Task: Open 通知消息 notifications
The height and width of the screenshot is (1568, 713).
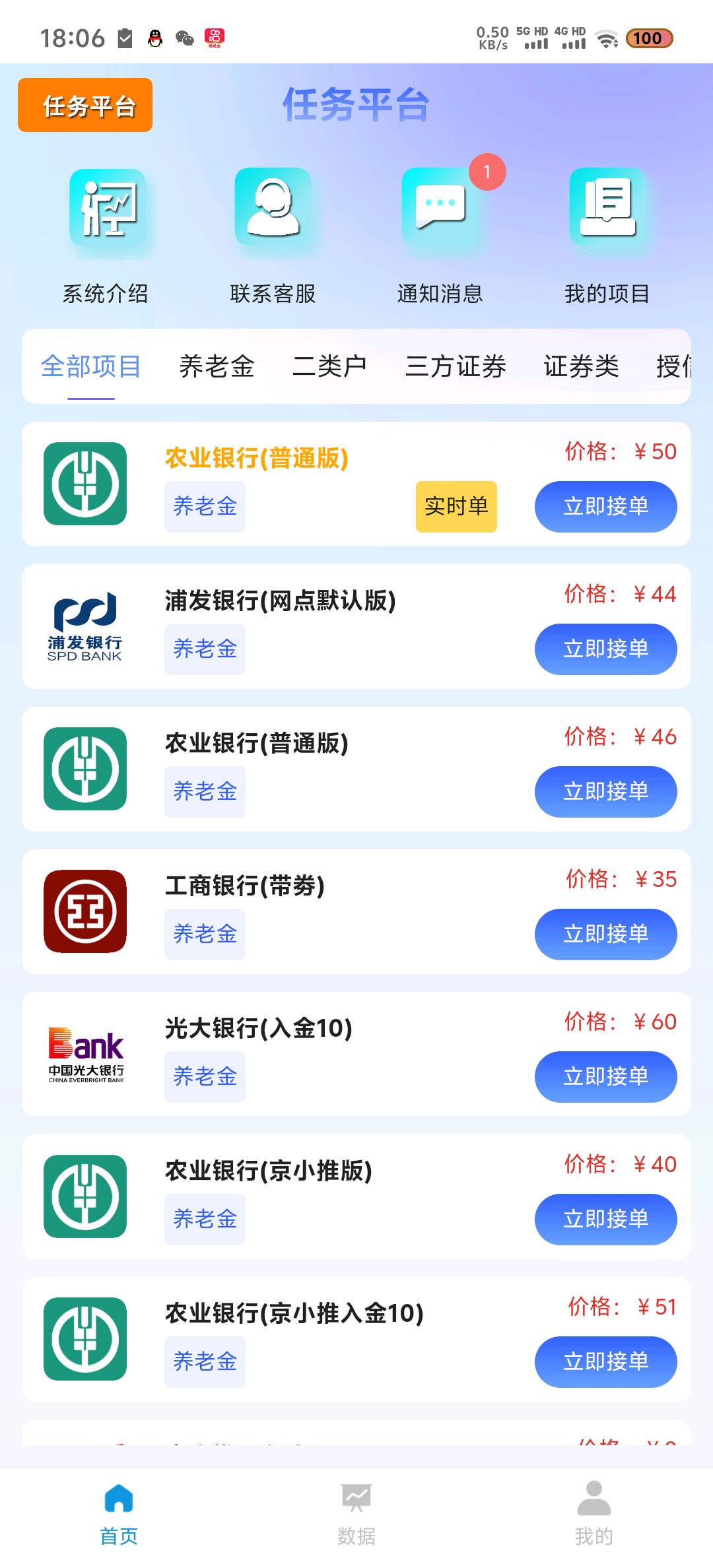Action: pos(440,236)
